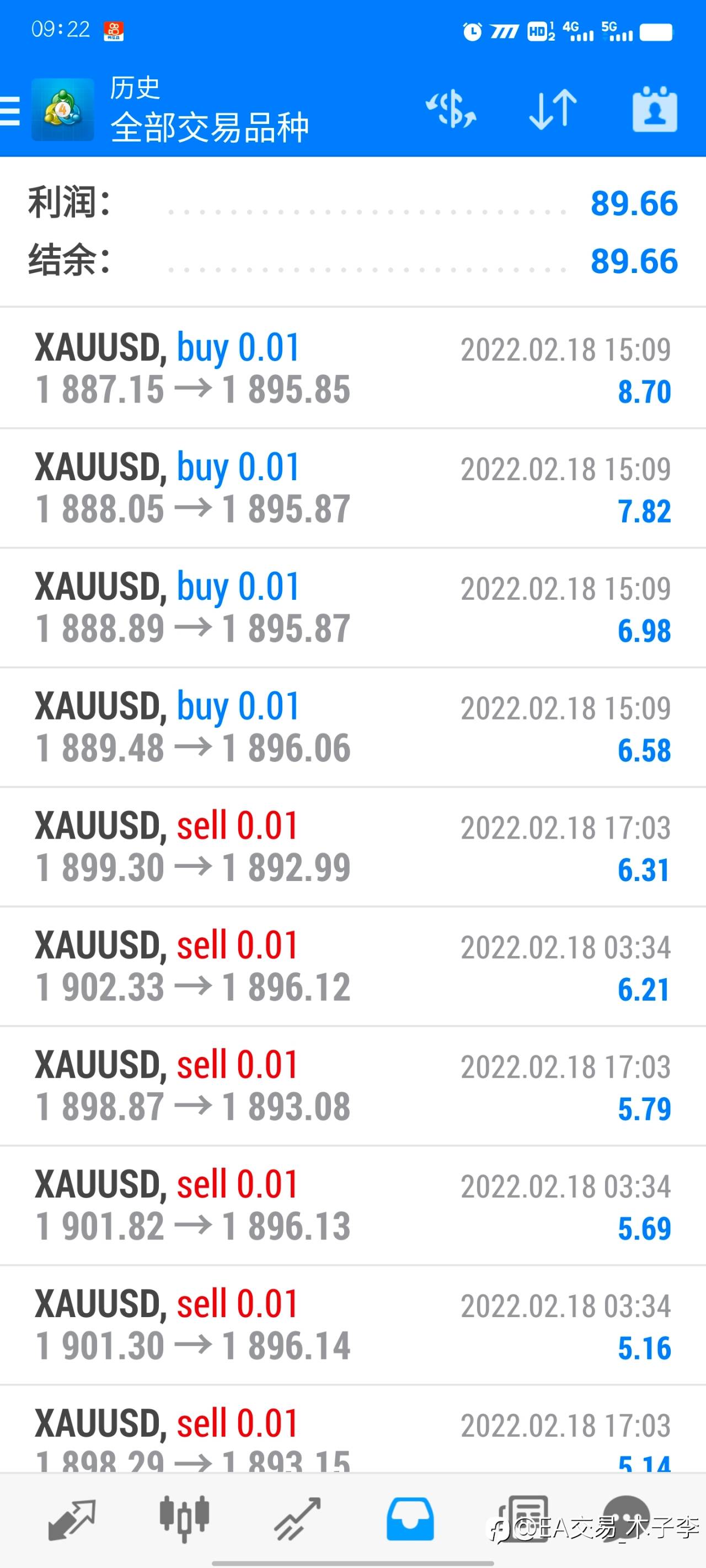This screenshot has height=1568, width=706.
Task: Switch to the Trade tab
Action: (x=297, y=1519)
